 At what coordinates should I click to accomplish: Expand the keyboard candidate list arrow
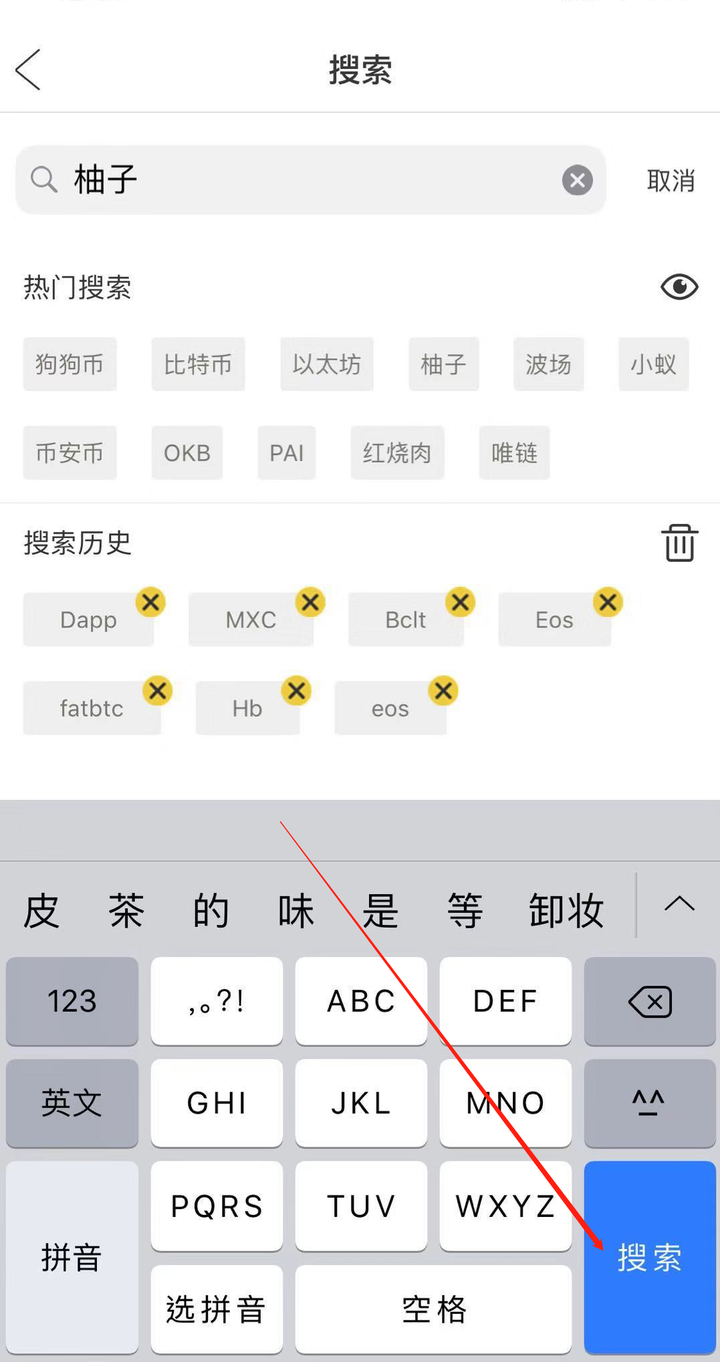(679, 905)
